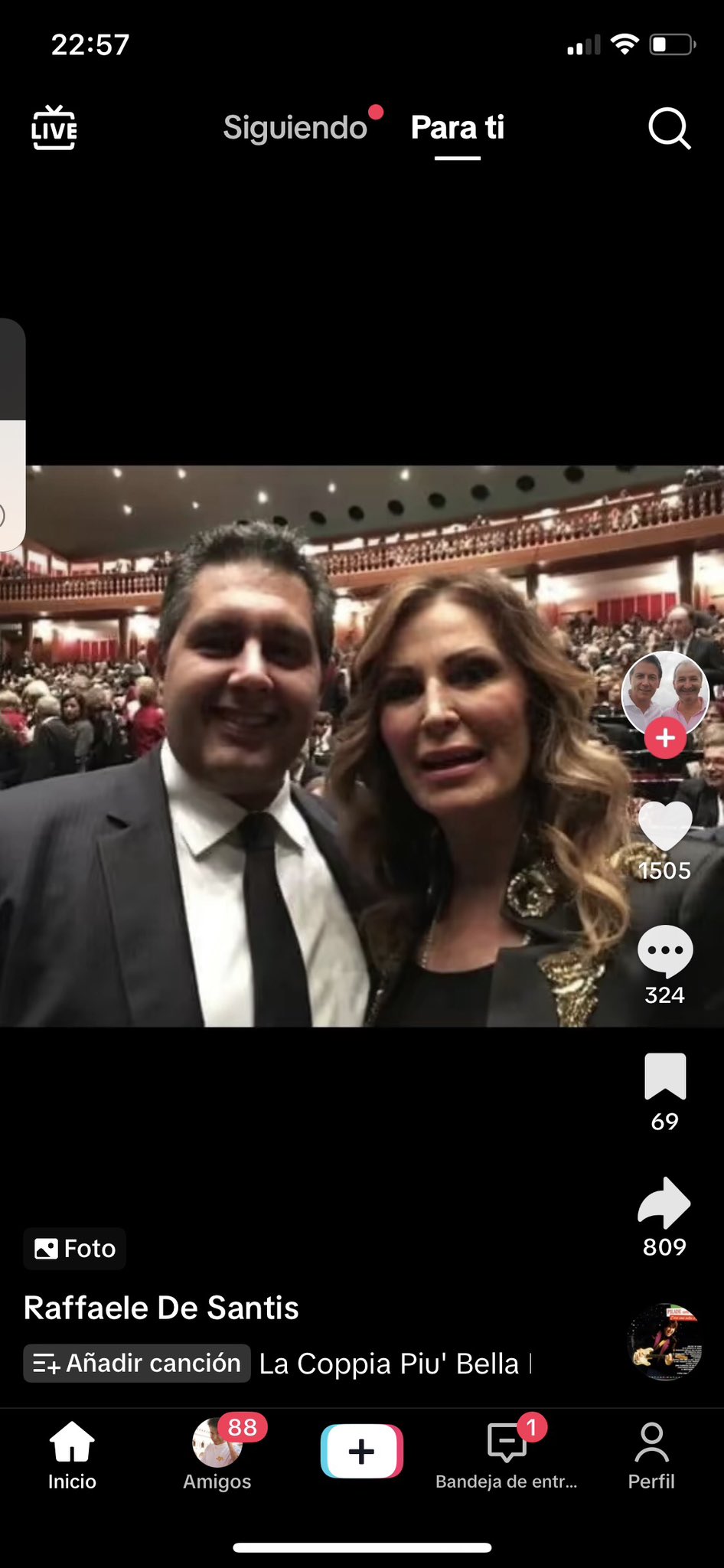Share this post with the arrow
Viewport: 724px width, 1568px height.
[x=664, y=1202]
